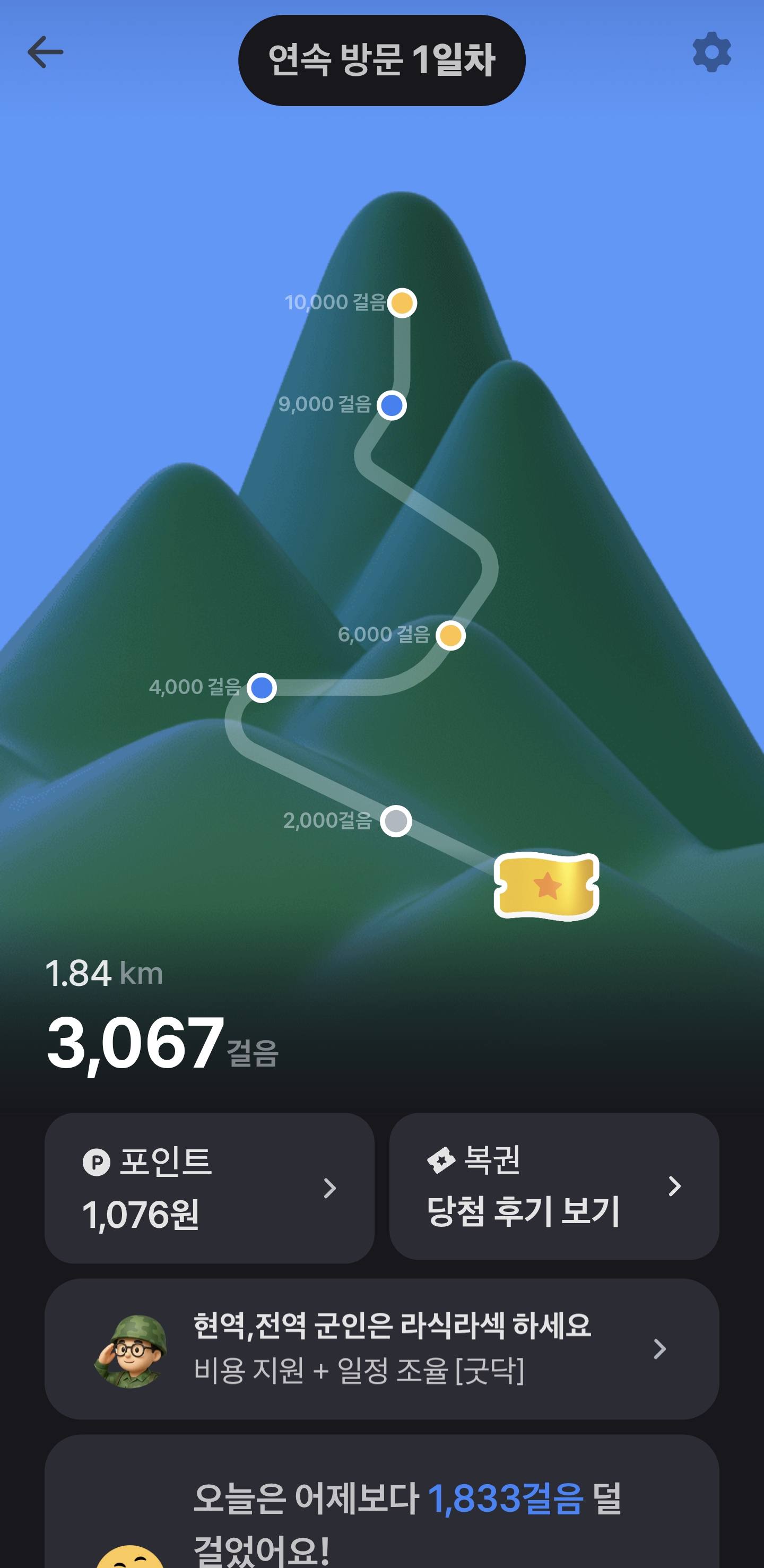This screenshot has width=764, height=1568.
Task: Open the settings gear icon
Action: coord(711,53)
